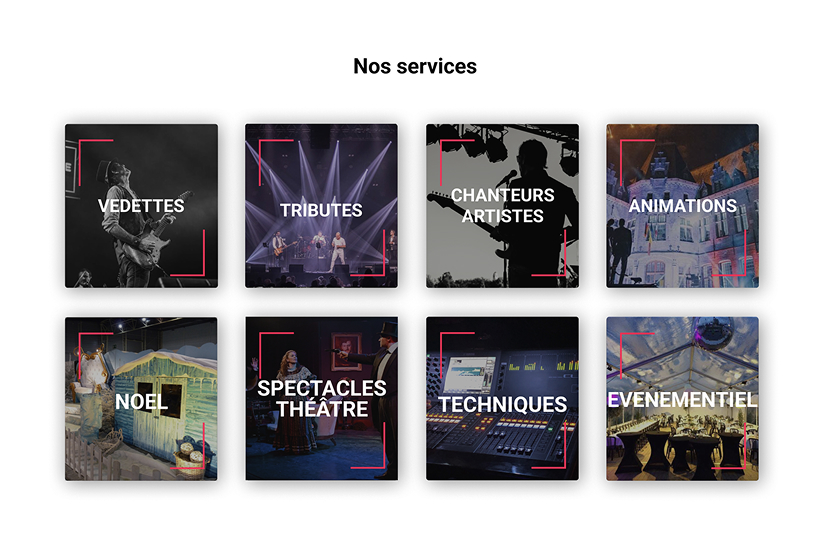Open the Vedettes service tile
The image size is (831, 543).
pos(141,206)
